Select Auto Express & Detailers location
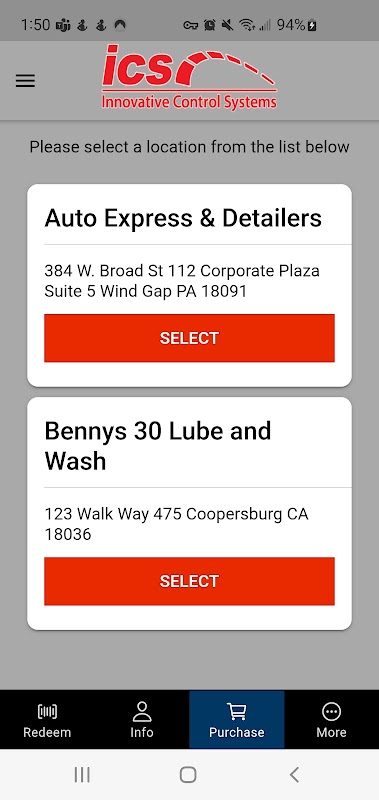The image size is (379, 800). [189, 338]
